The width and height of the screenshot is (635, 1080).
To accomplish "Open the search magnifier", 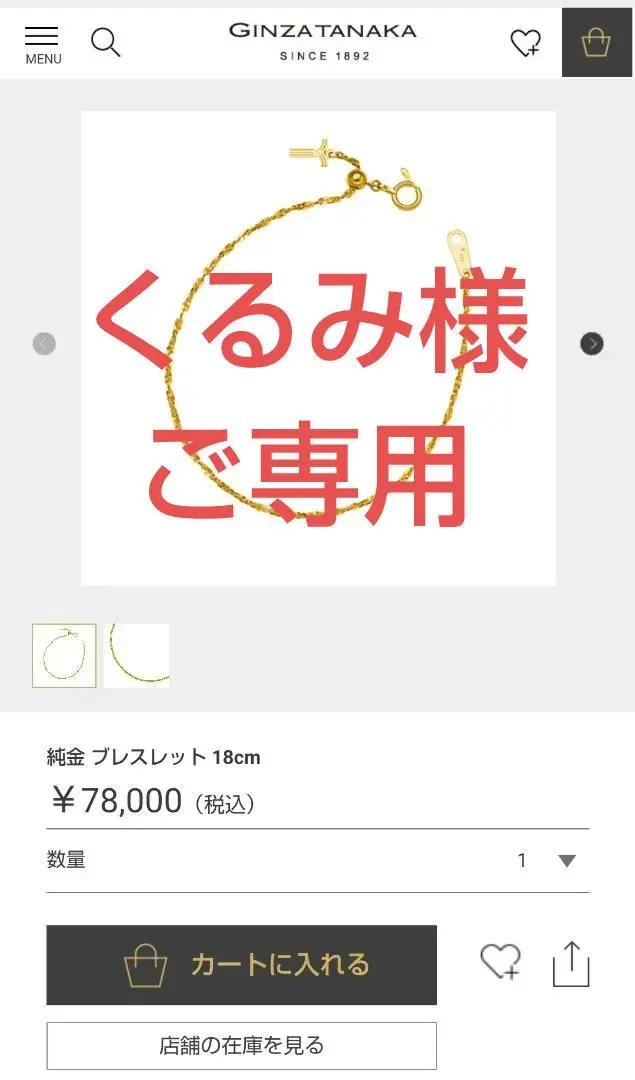I will pos(105,43).
